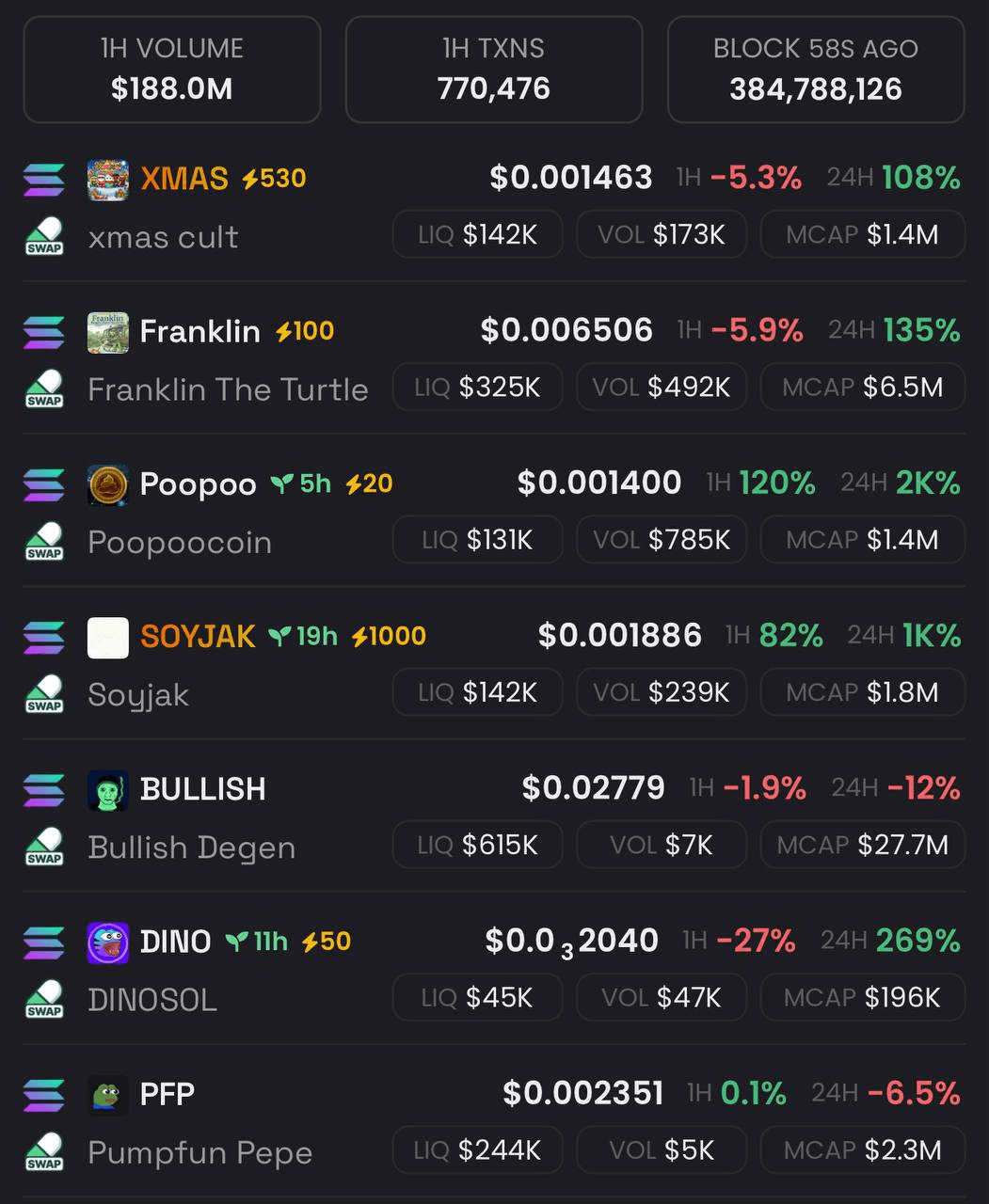Show details for BULLISH Bullish Degen
The image size is (989, 1204).
pyautogui.click(x=202, y=789)
